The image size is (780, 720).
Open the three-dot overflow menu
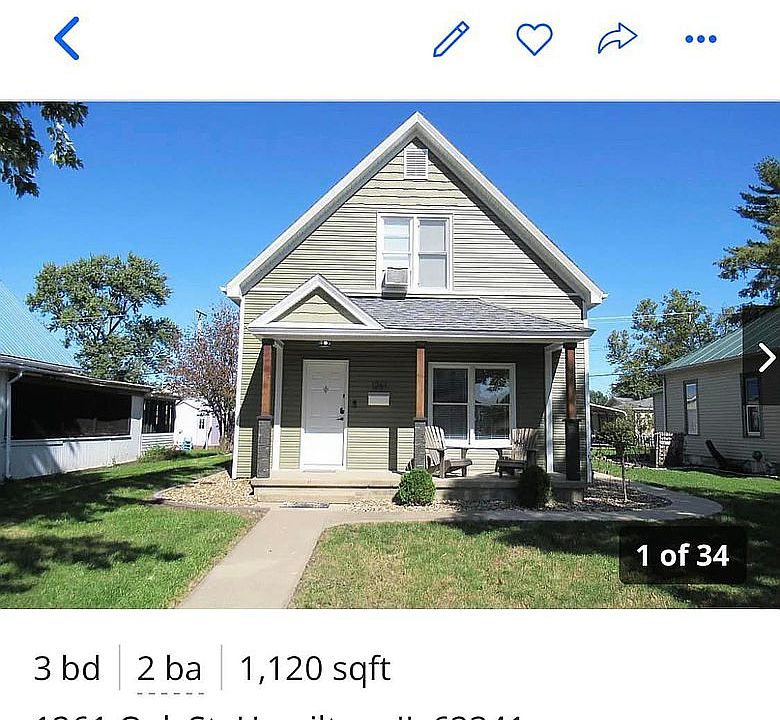coord(700,39)
